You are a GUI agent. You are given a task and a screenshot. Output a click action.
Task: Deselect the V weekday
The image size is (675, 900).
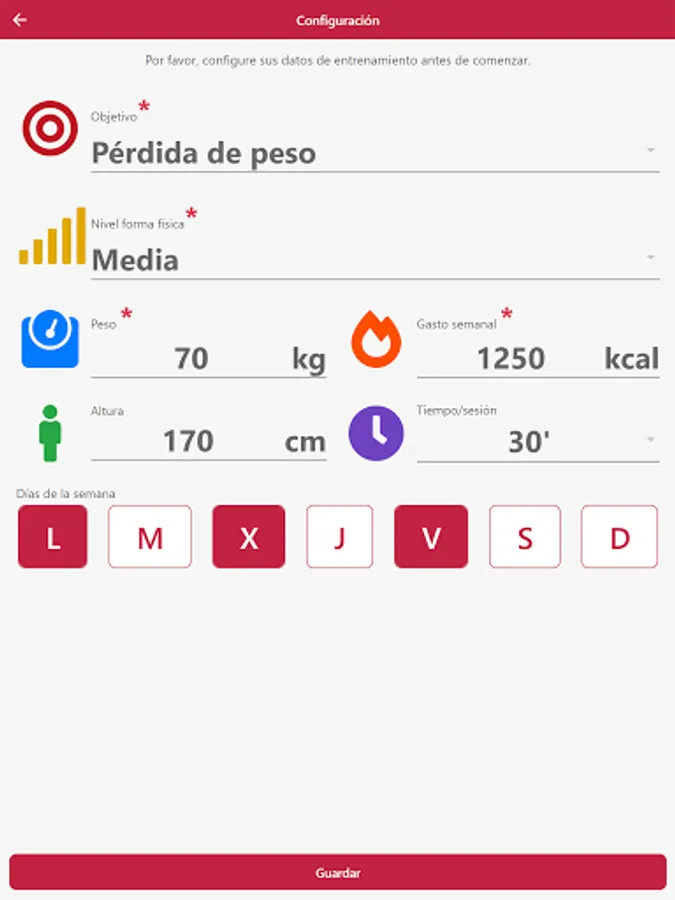click(431, 537)
